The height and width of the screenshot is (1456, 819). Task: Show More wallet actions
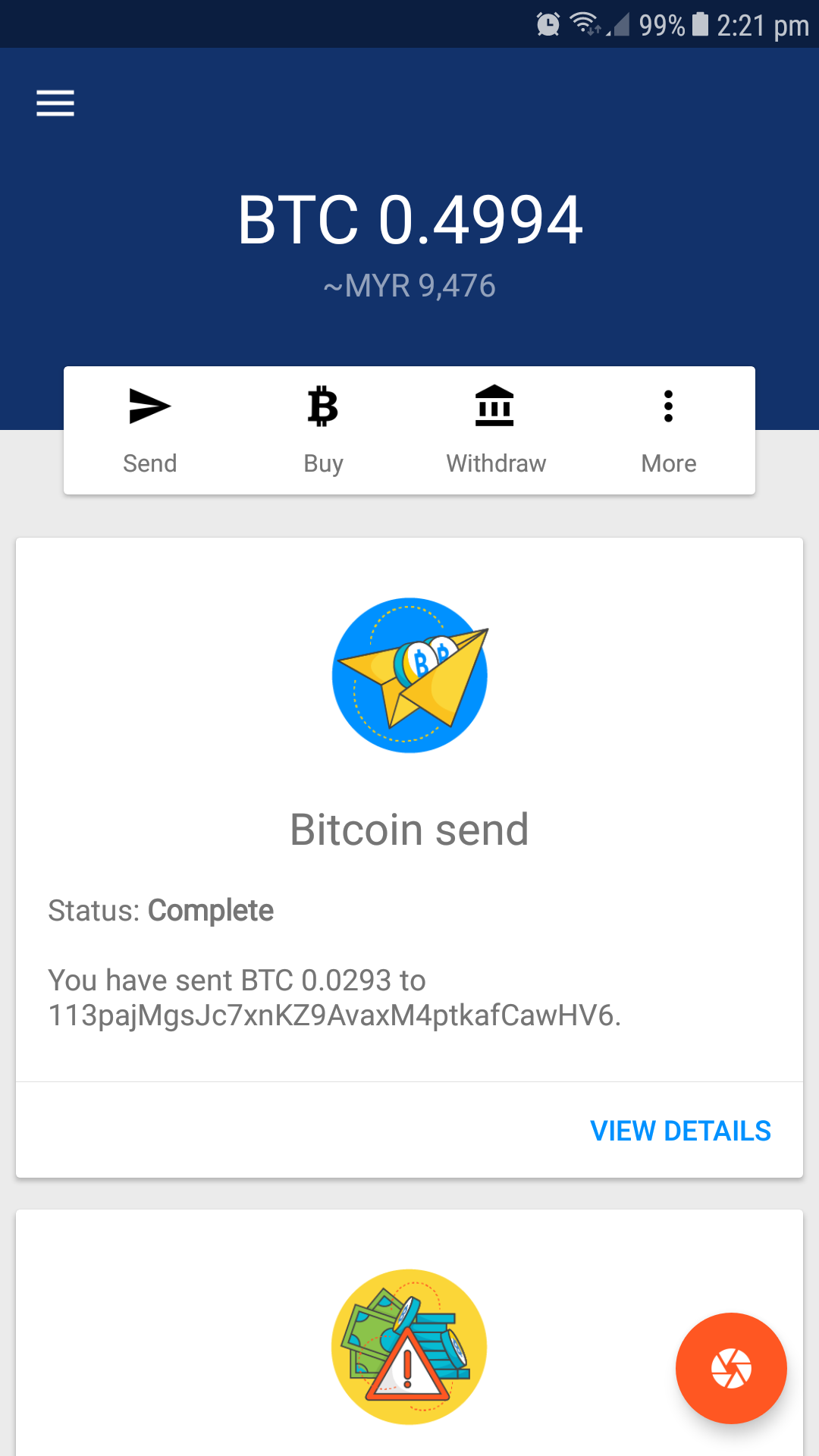click(x=668, y=431)
